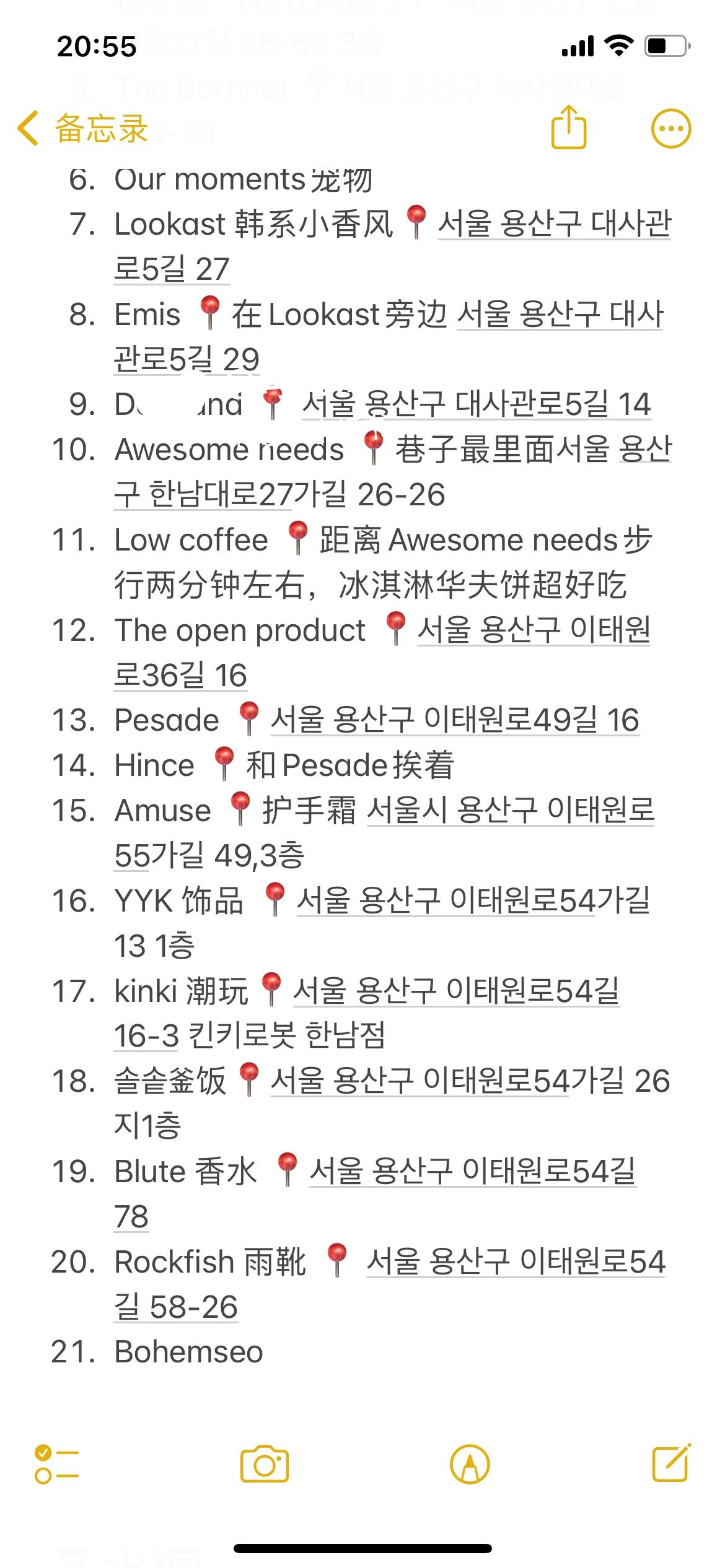Share this note

568,128
